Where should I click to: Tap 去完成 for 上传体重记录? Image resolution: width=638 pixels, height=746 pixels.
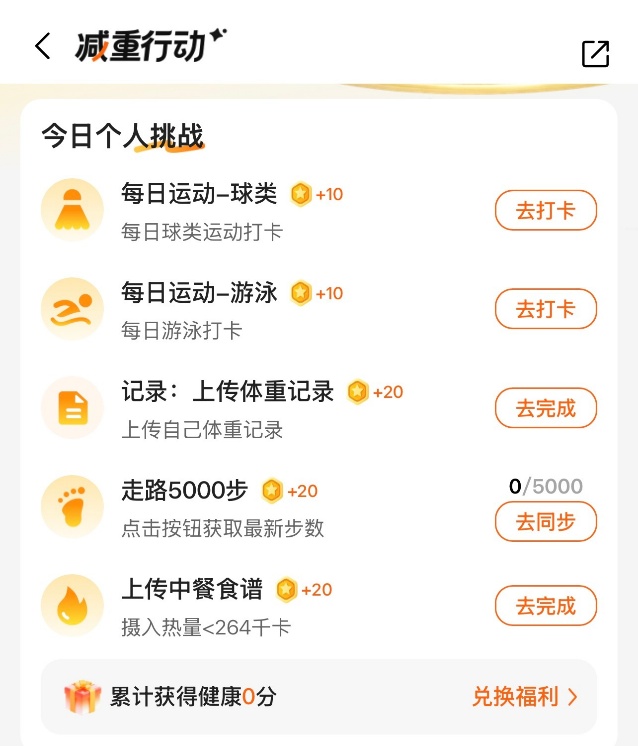pos(545,408)
